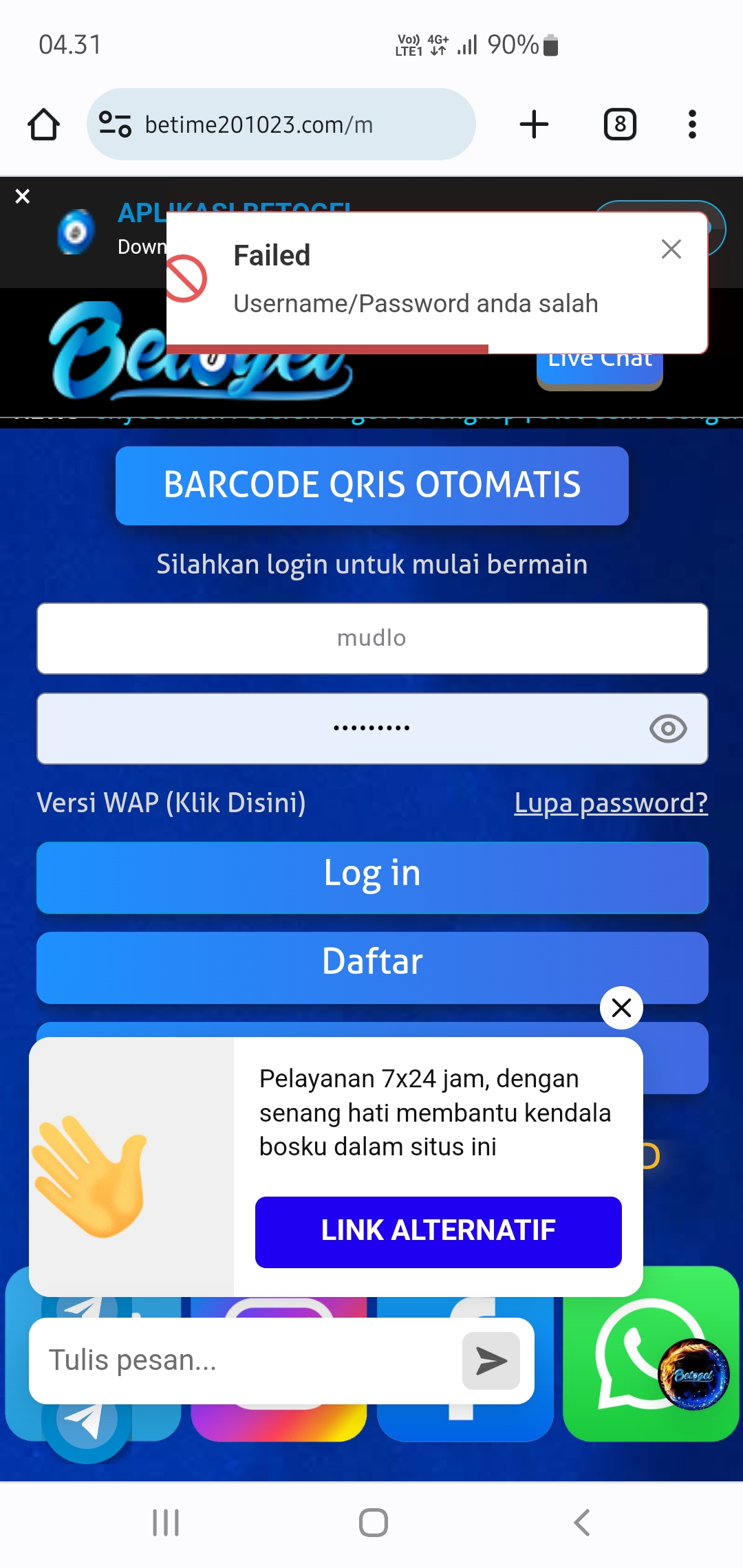Open Versi WAP (Klik Disini)
The width and height of the screenshot is (743, 1568).
[171, 803]
